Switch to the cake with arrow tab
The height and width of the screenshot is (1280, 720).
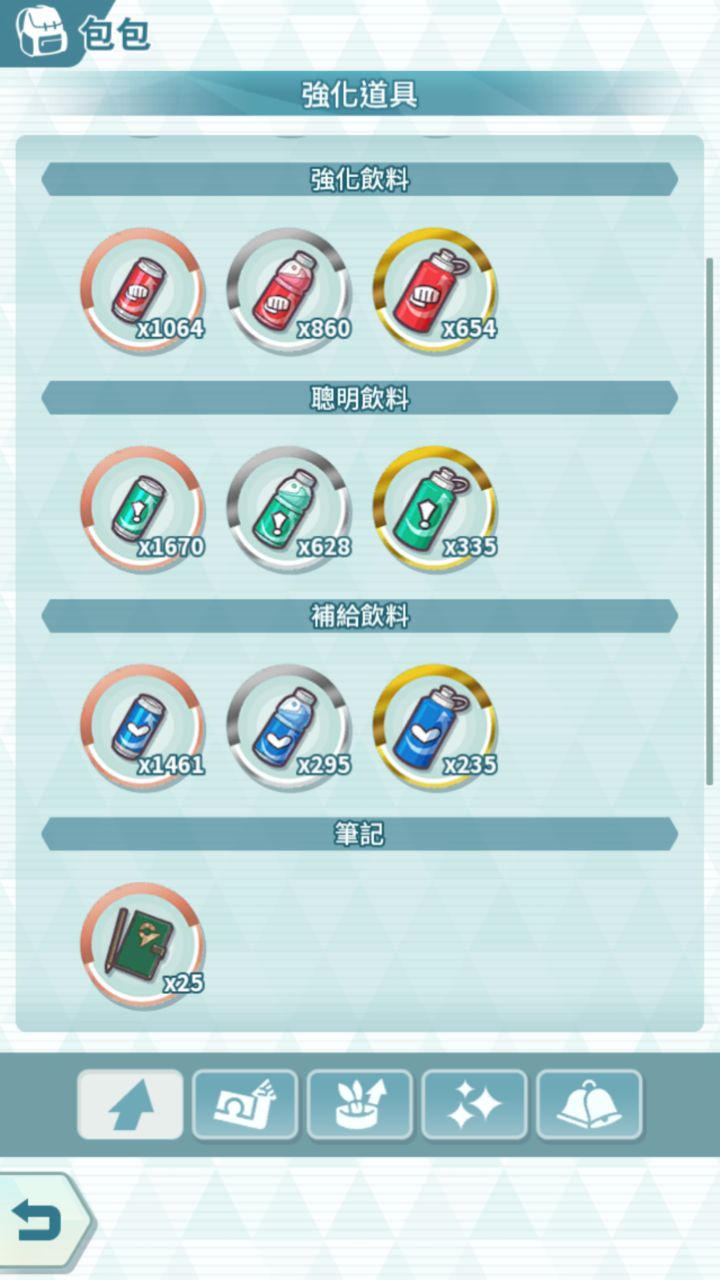pos(360,1105)
